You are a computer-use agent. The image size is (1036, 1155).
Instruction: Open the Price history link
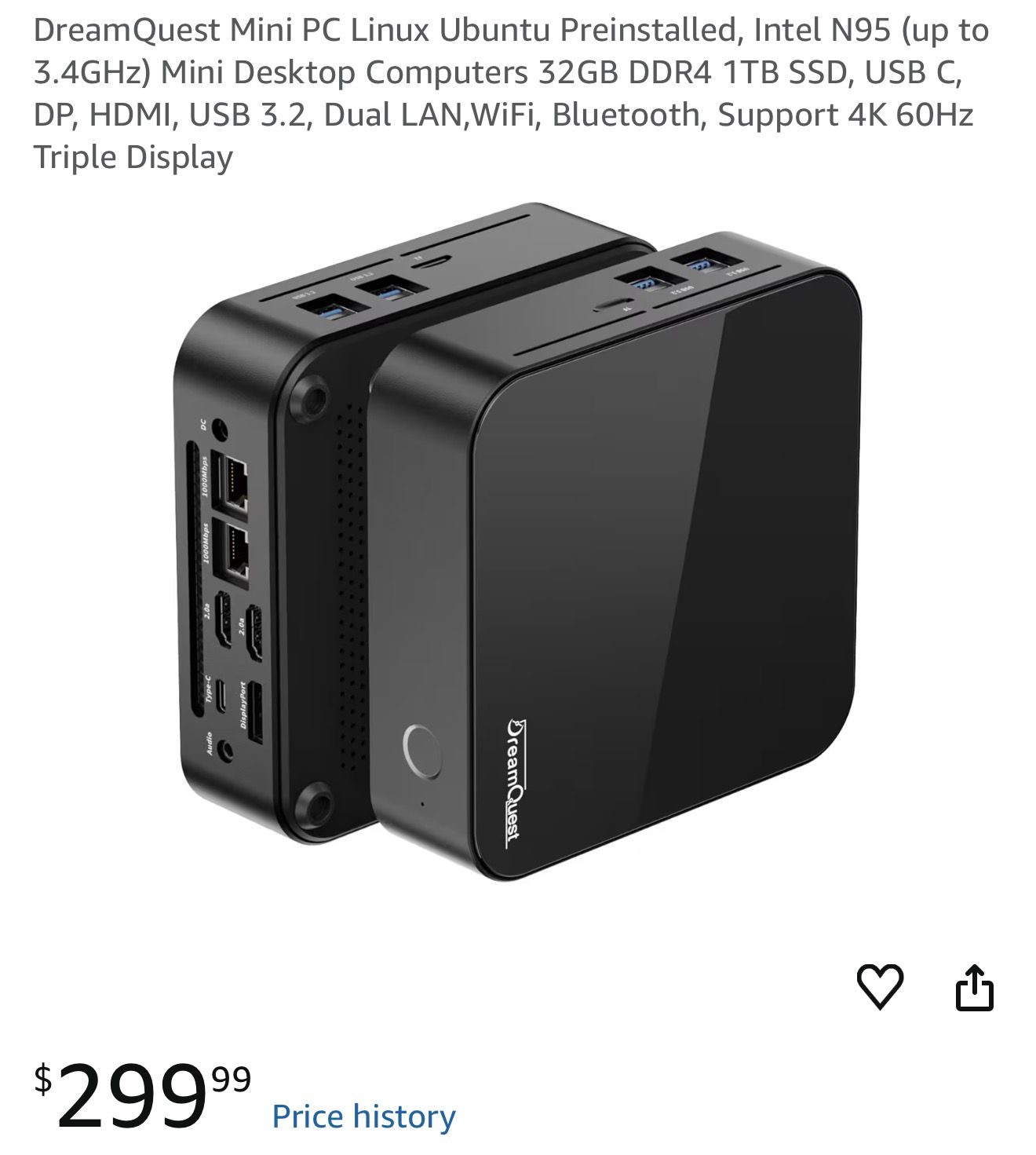[x=363, y=1116]
